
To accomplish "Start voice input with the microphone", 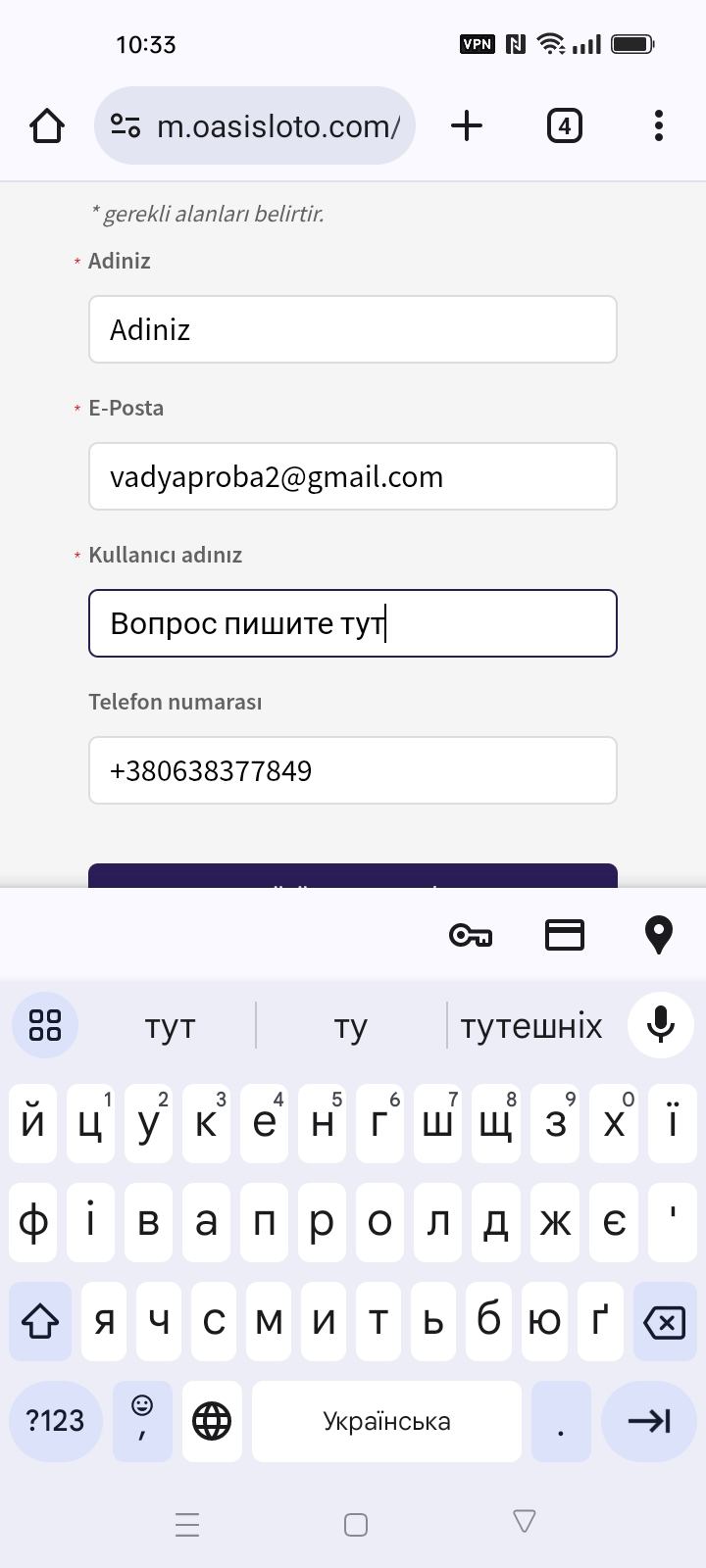I will pyautogui.click(x=660, y=1025).
